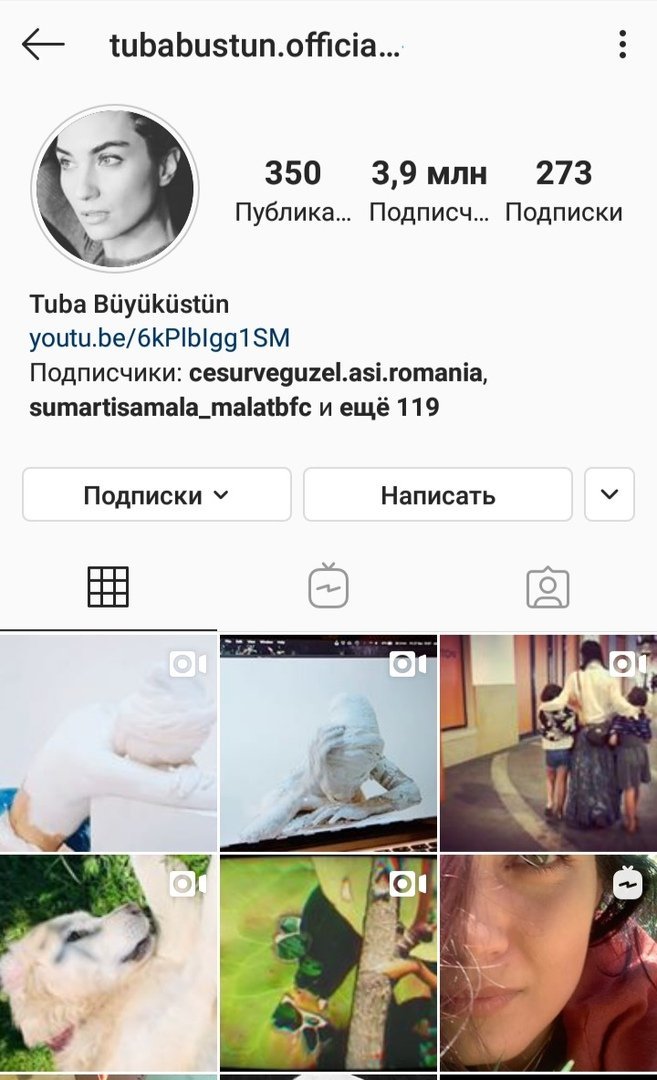Viewport: 657px width, 1080px height.
Task: Open the three-dot overflow menu
Action: click(623, 45)
